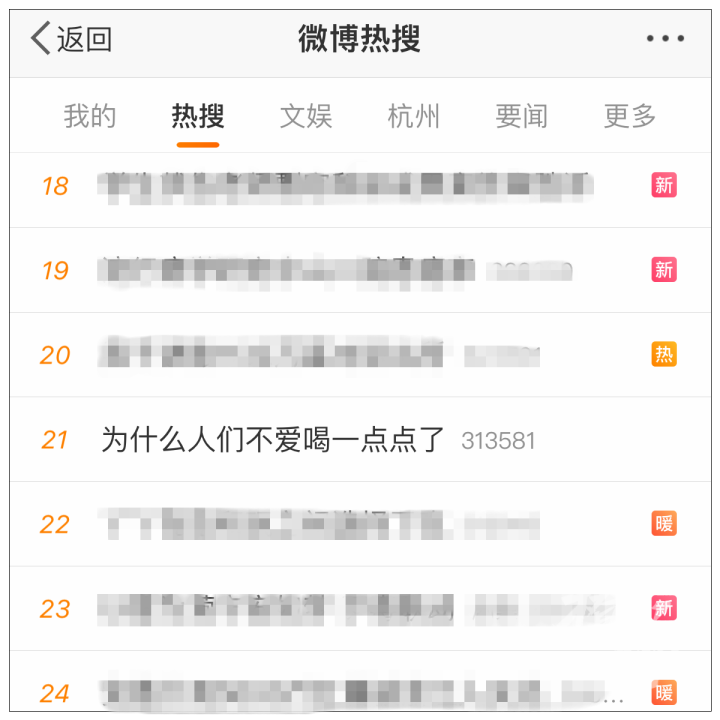Open hot search 为什么人们不爱喝一点点了
This screenshot has height=720, width=720.
coord(273,439)
